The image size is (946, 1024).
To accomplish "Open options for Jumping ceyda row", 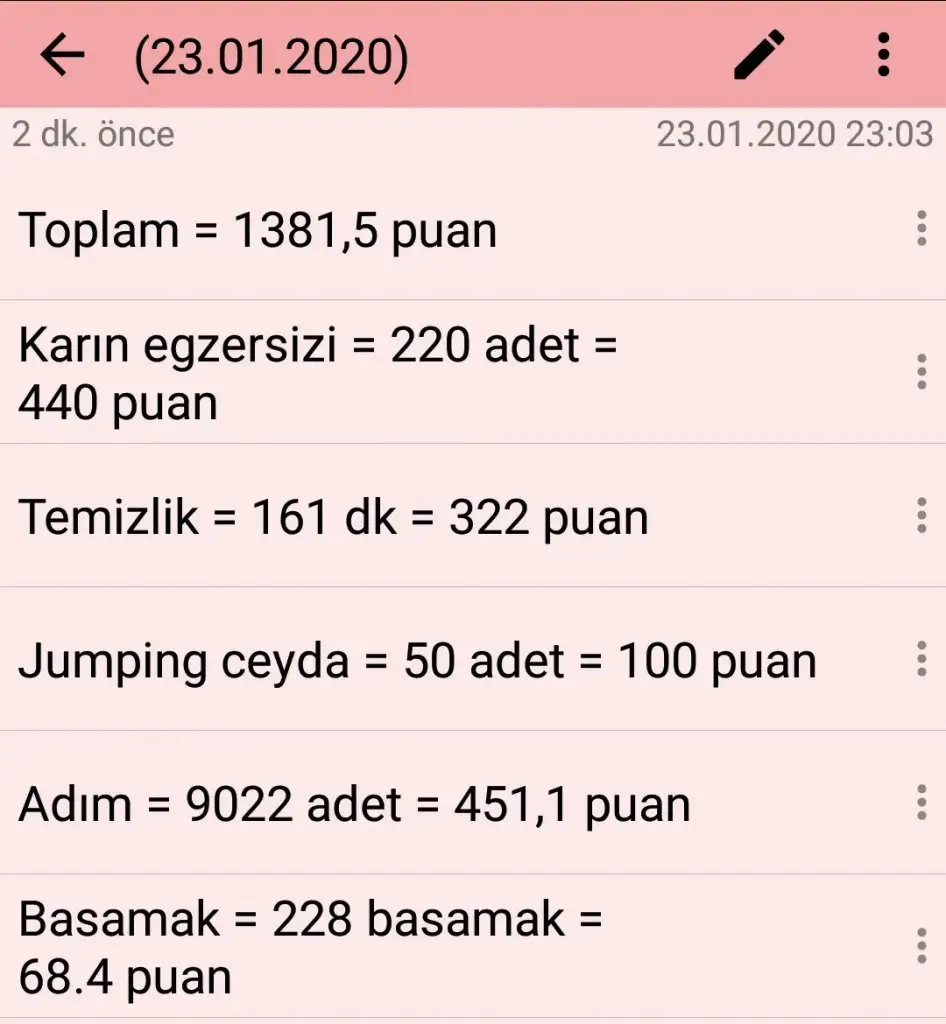I will point(921,659).
